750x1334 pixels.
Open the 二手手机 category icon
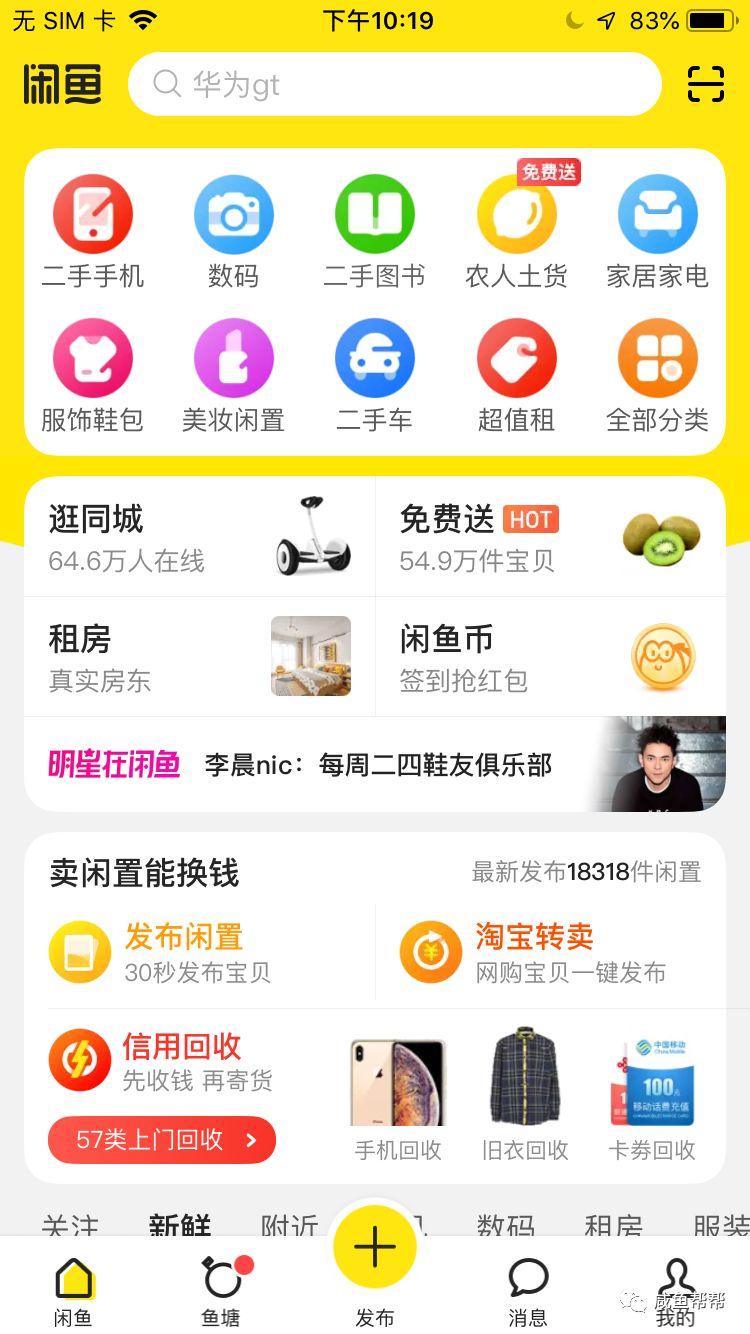93,213
